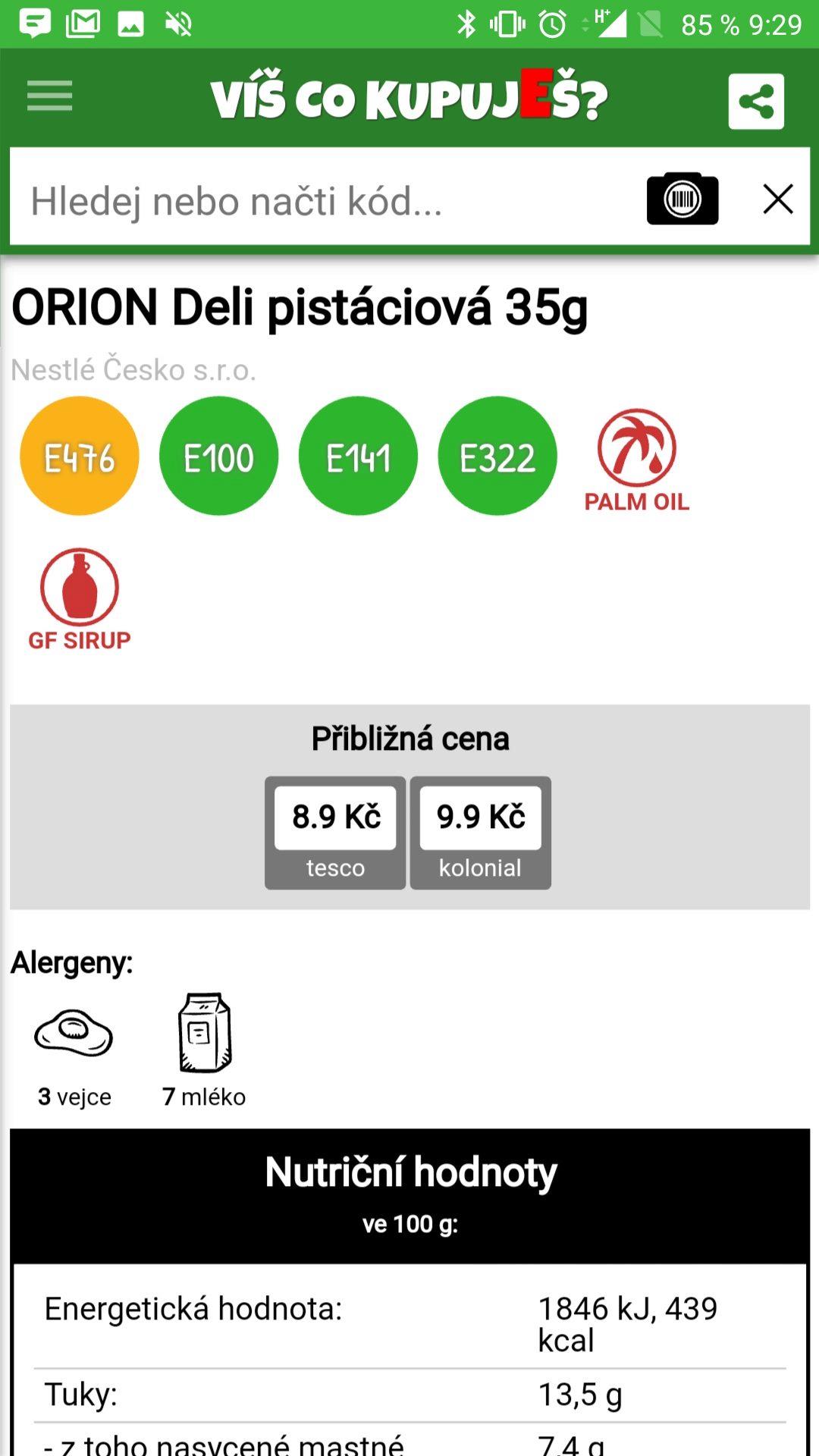Share this product

click(756, 101)
